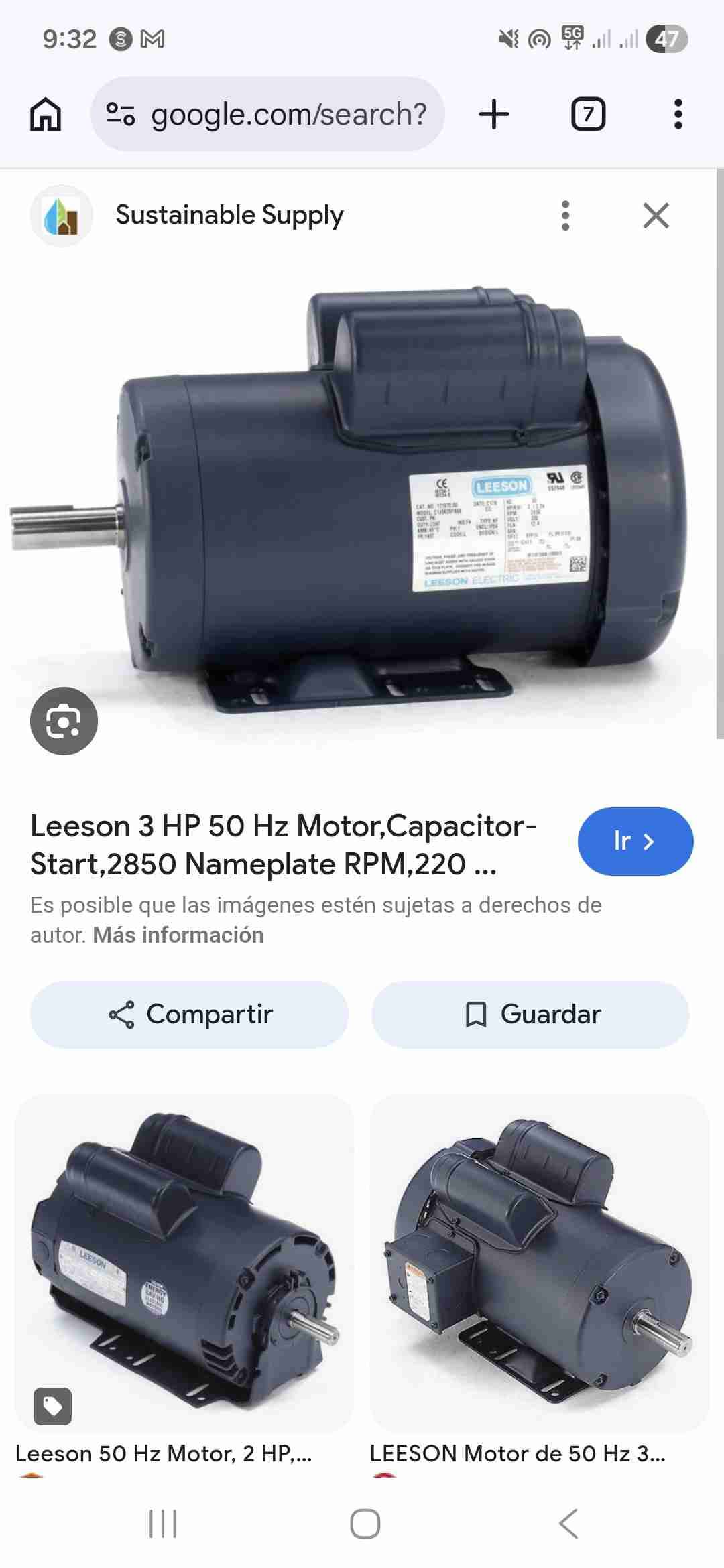Open the tab switcher showing 7 tabs

(588, 114)
